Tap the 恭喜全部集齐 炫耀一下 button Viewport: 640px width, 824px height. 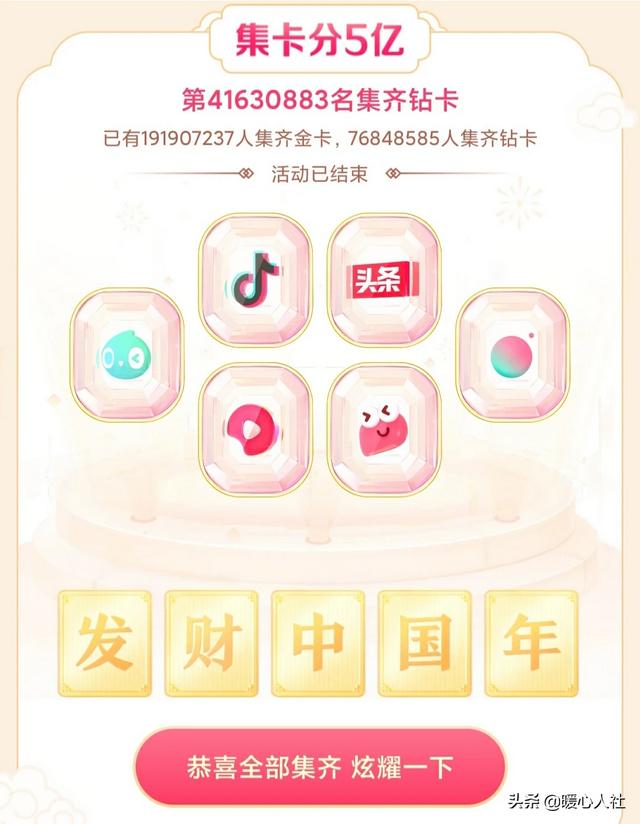(x=319, y=768)
